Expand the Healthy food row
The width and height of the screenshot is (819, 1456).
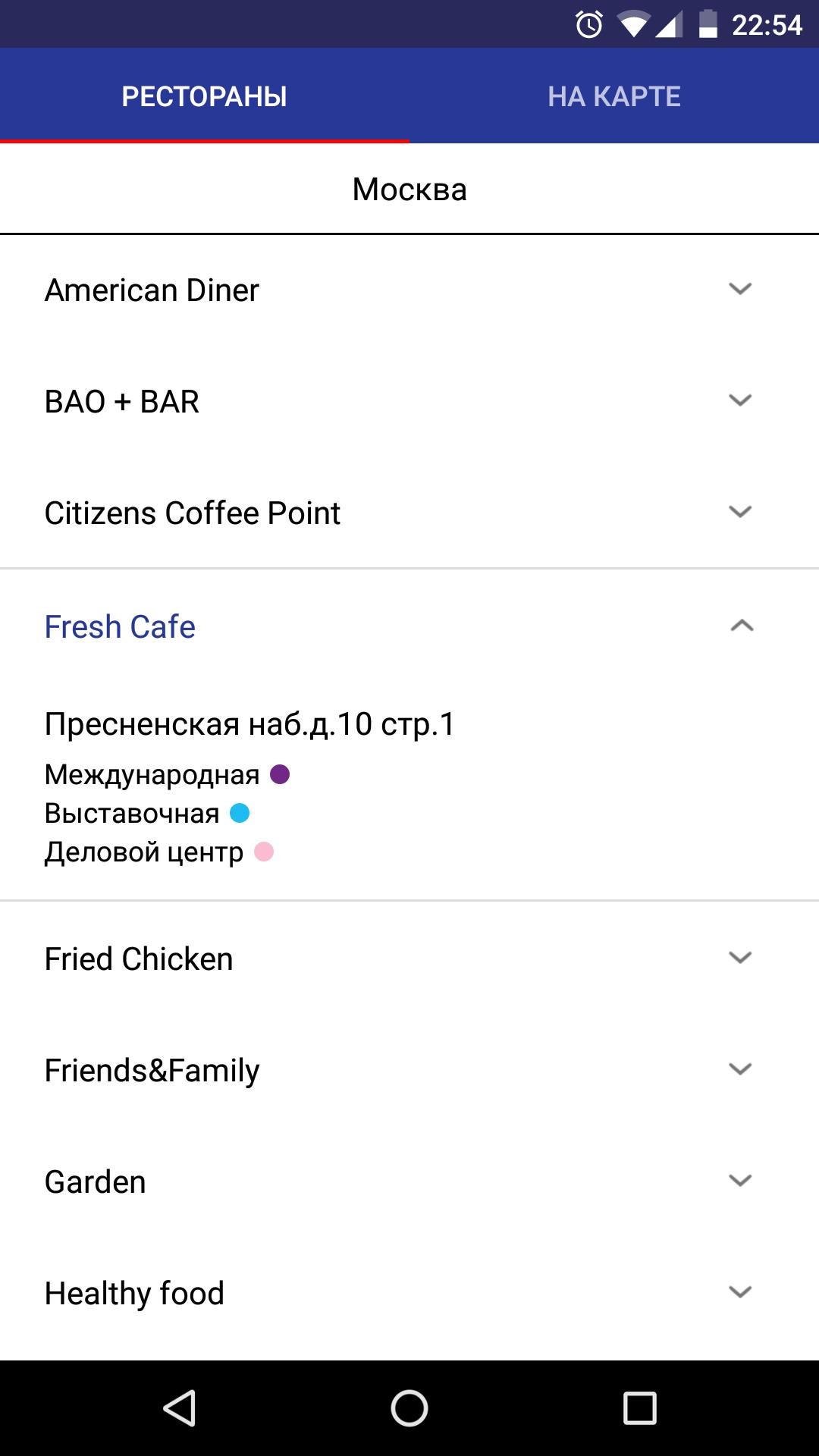[x=409, y=1293]
